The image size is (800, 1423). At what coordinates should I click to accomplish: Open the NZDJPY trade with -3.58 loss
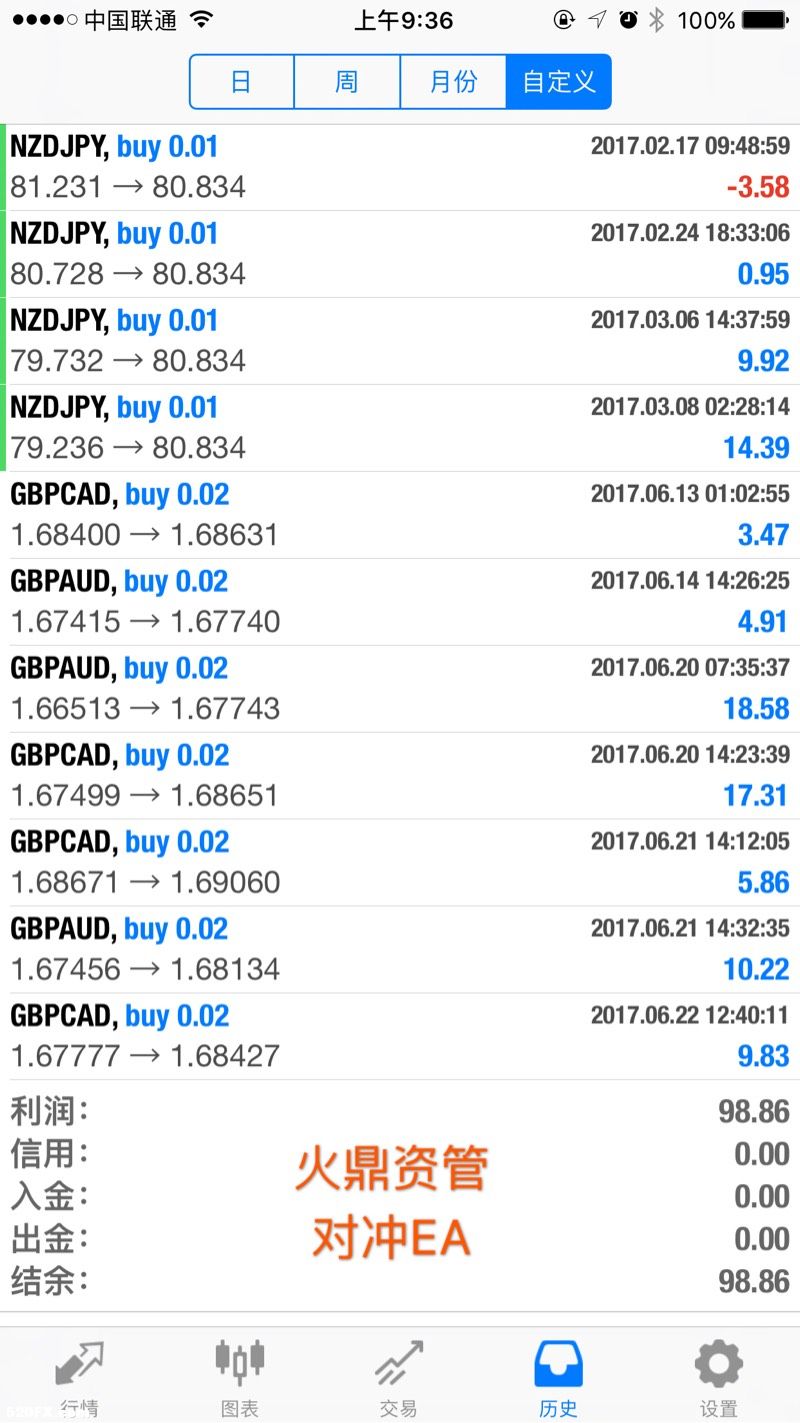[x=400, y=167]
